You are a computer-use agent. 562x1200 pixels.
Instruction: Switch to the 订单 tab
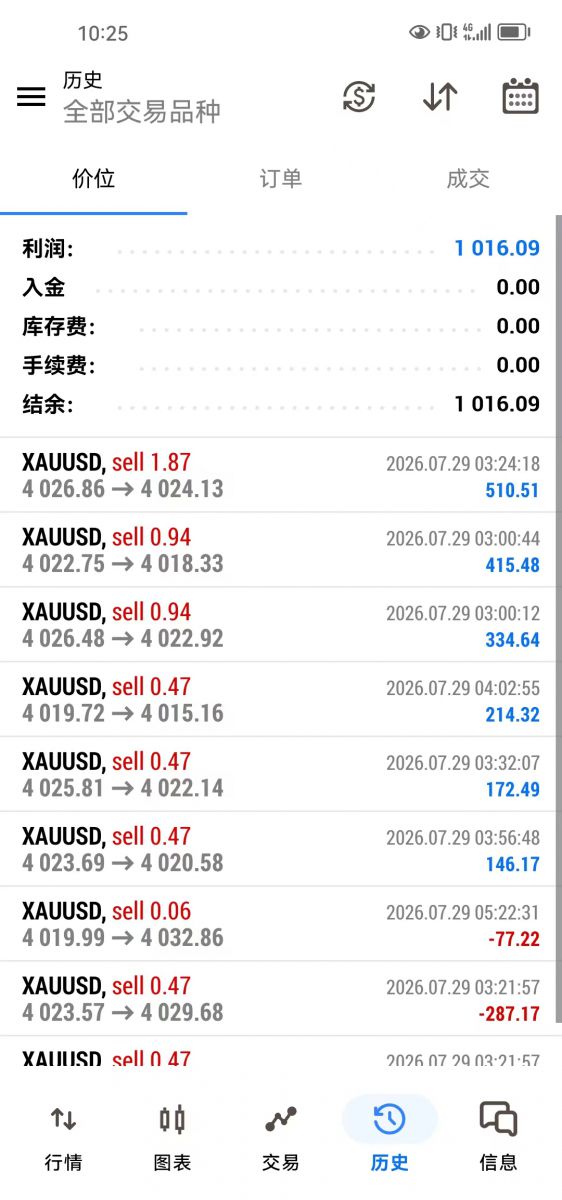(281, 179)
